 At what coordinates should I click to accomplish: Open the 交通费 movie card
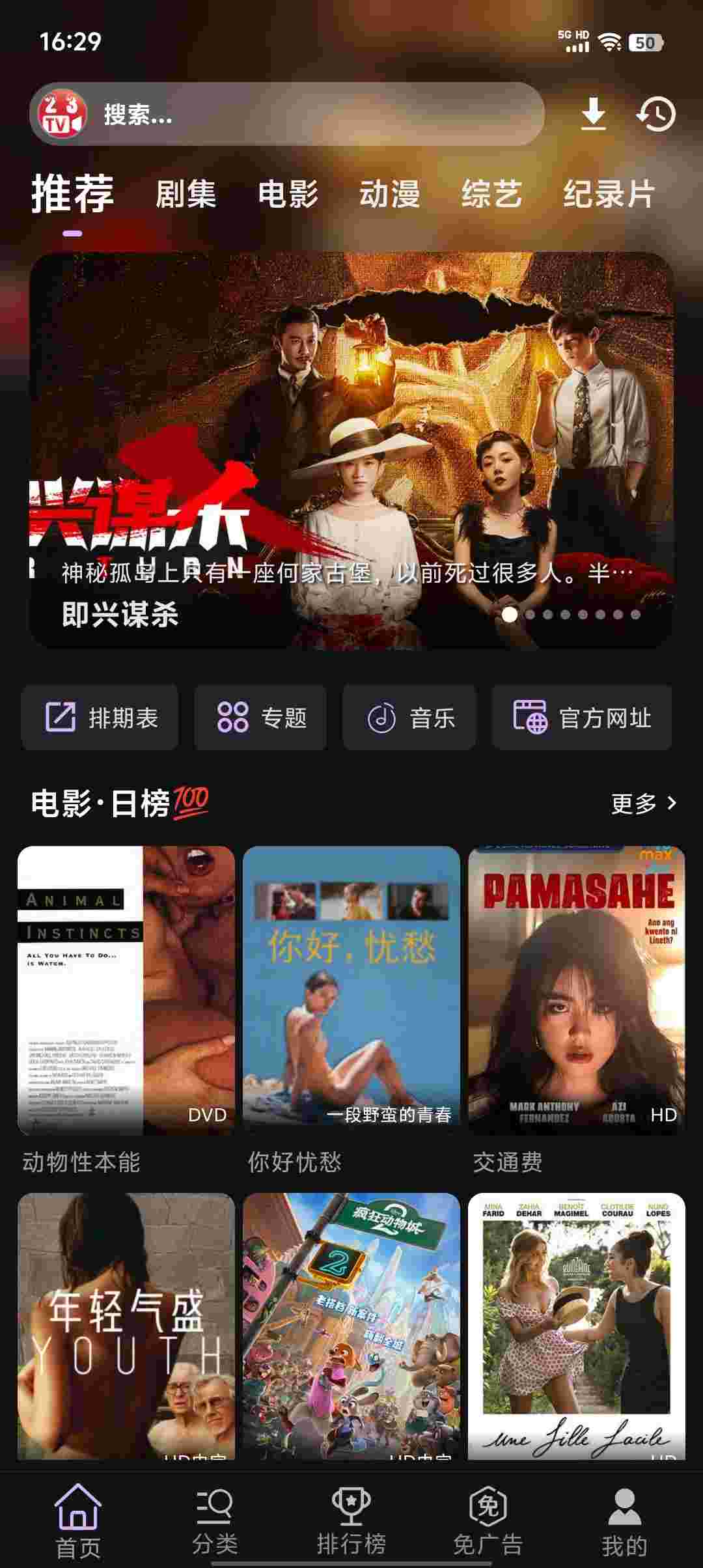point(576,990)
